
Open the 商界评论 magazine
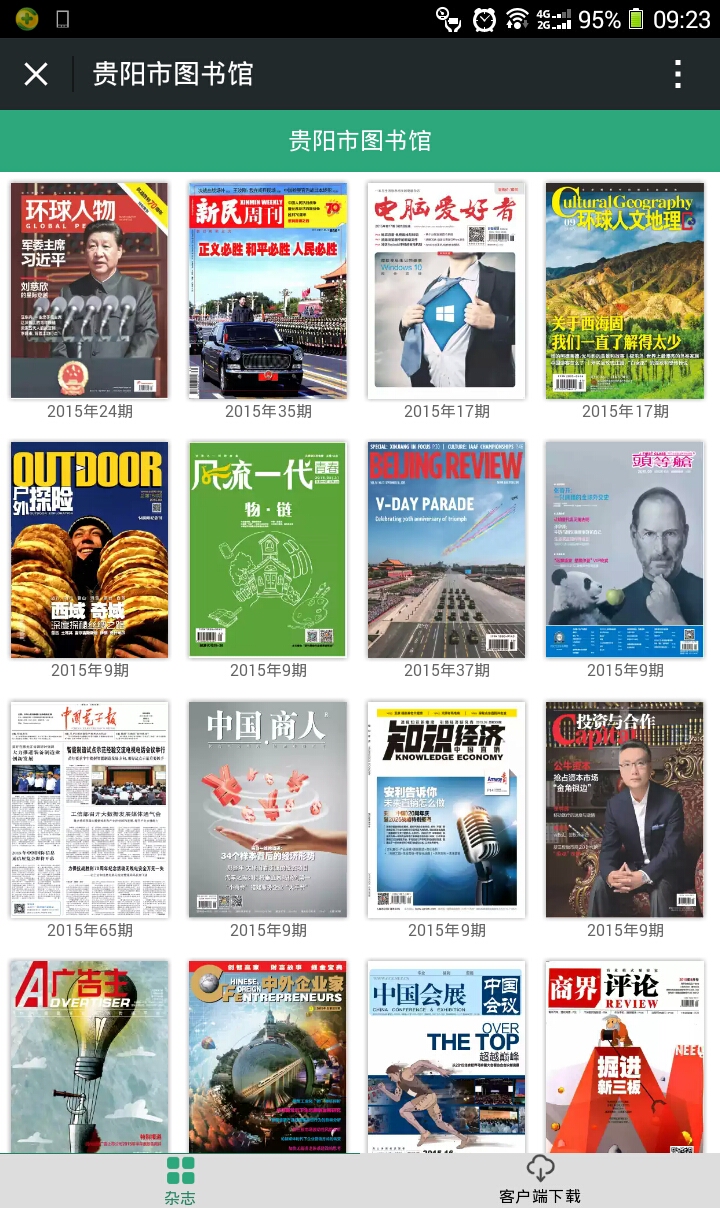625,1057
